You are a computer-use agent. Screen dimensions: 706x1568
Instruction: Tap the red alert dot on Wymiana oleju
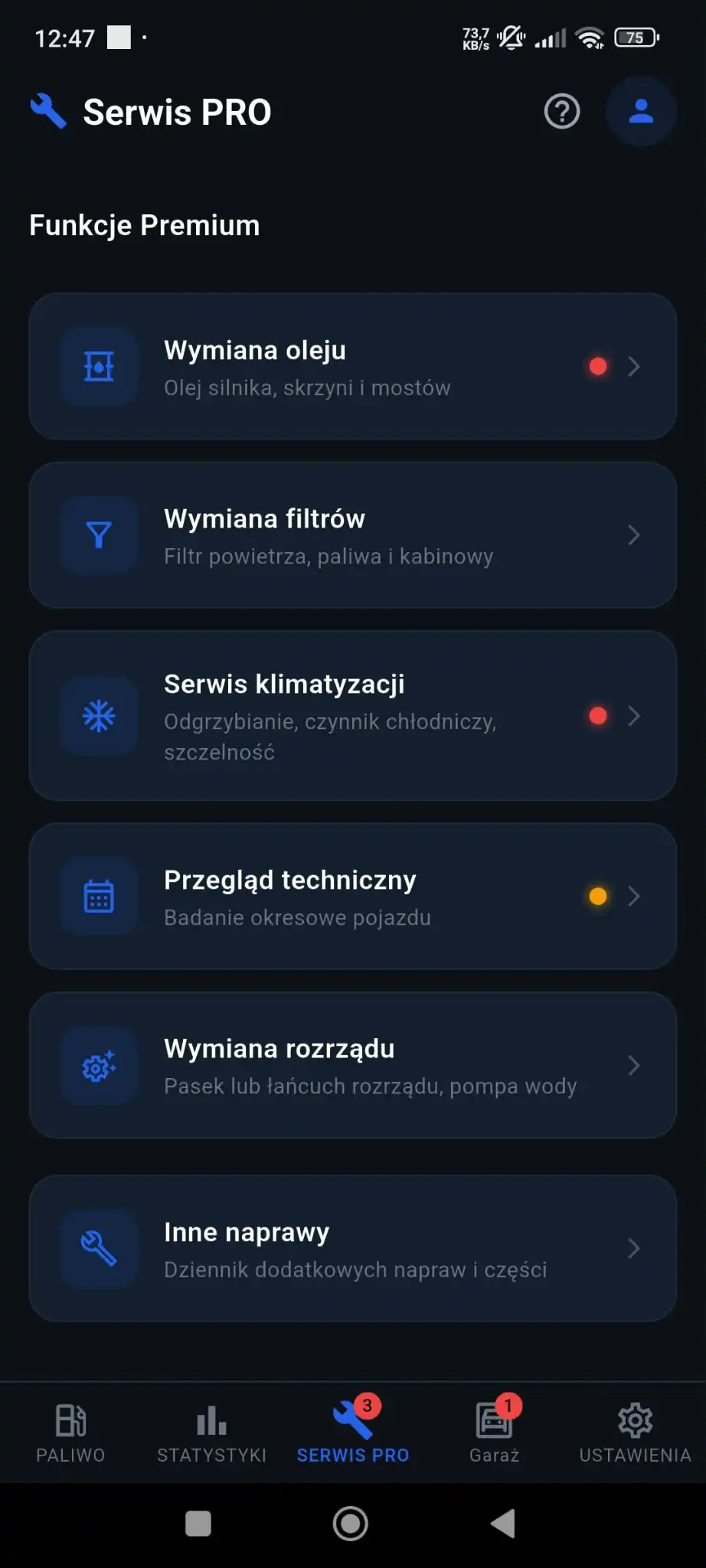click(x=598, y=366)
